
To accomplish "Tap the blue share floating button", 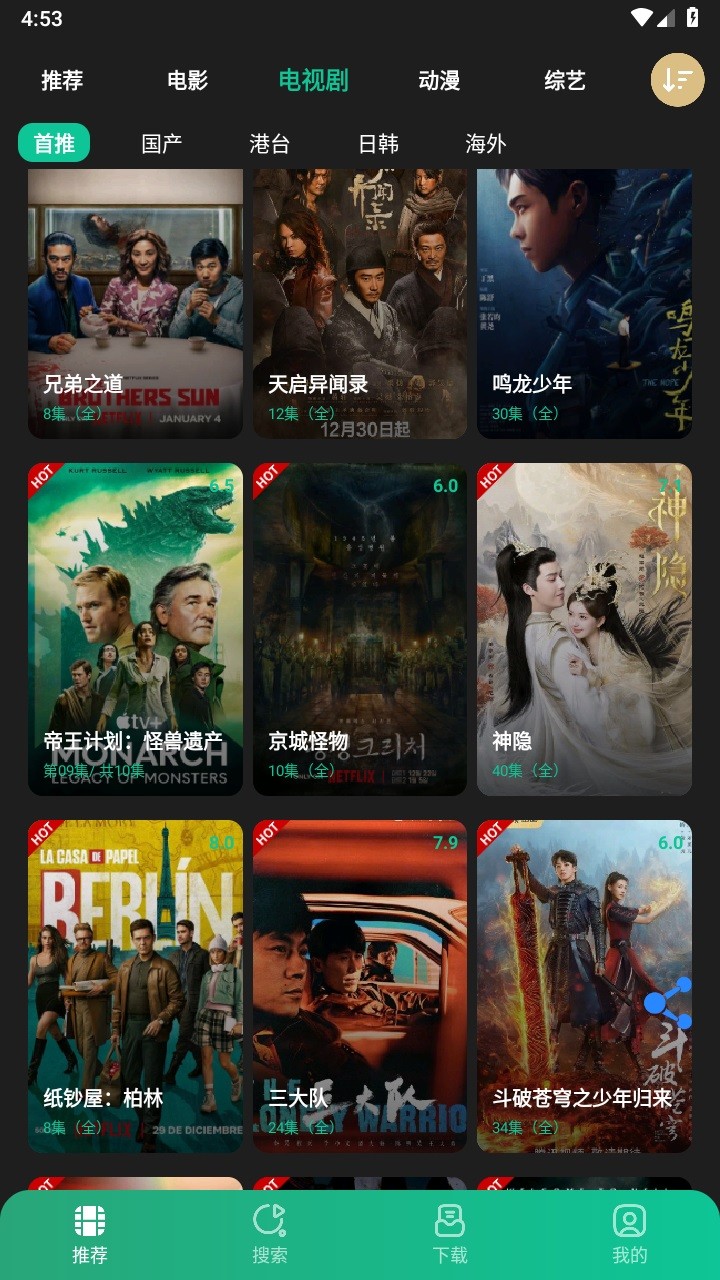I will pyautogui.click(x=668, y=1003).
